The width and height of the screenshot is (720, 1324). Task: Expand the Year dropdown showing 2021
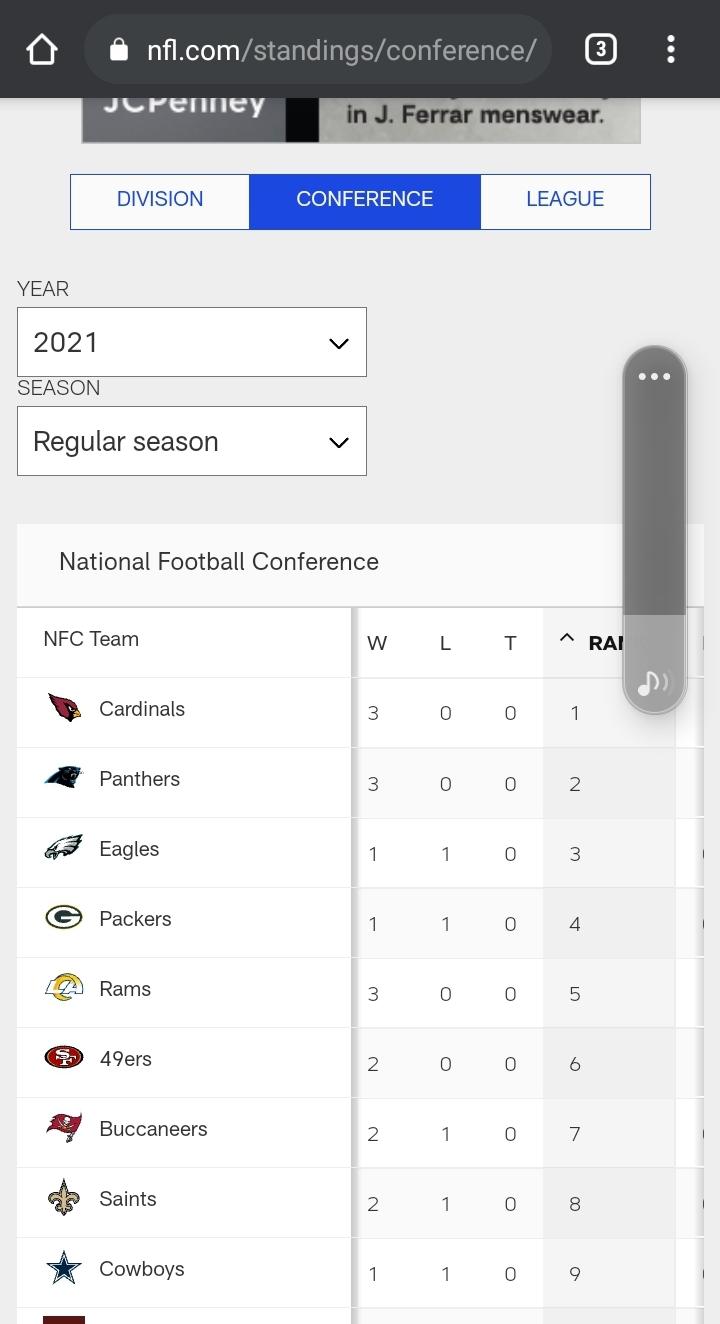pyautogui.click(x=192, y=342)
